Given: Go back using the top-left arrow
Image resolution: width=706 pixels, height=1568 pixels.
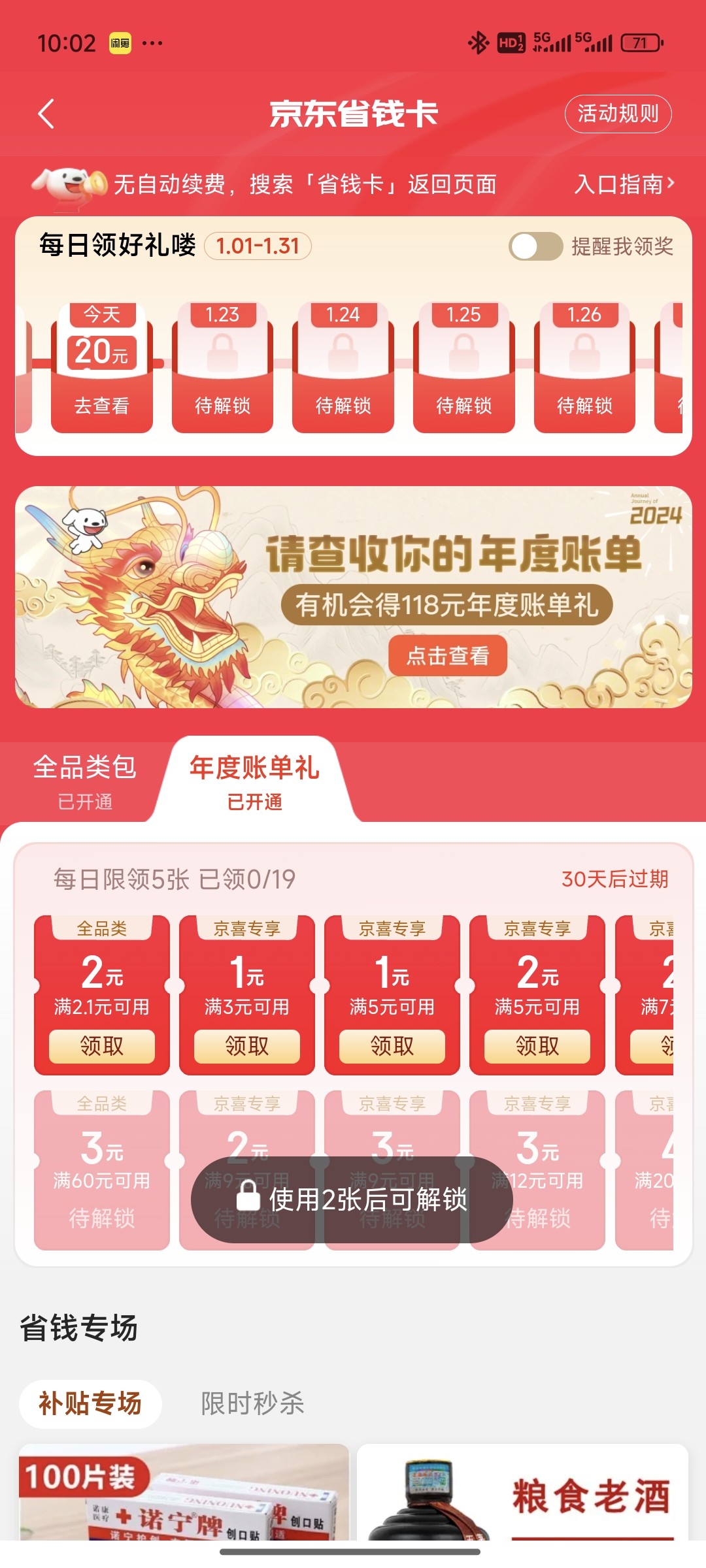Looking at the screenshot, I should (x=46, y=114).
